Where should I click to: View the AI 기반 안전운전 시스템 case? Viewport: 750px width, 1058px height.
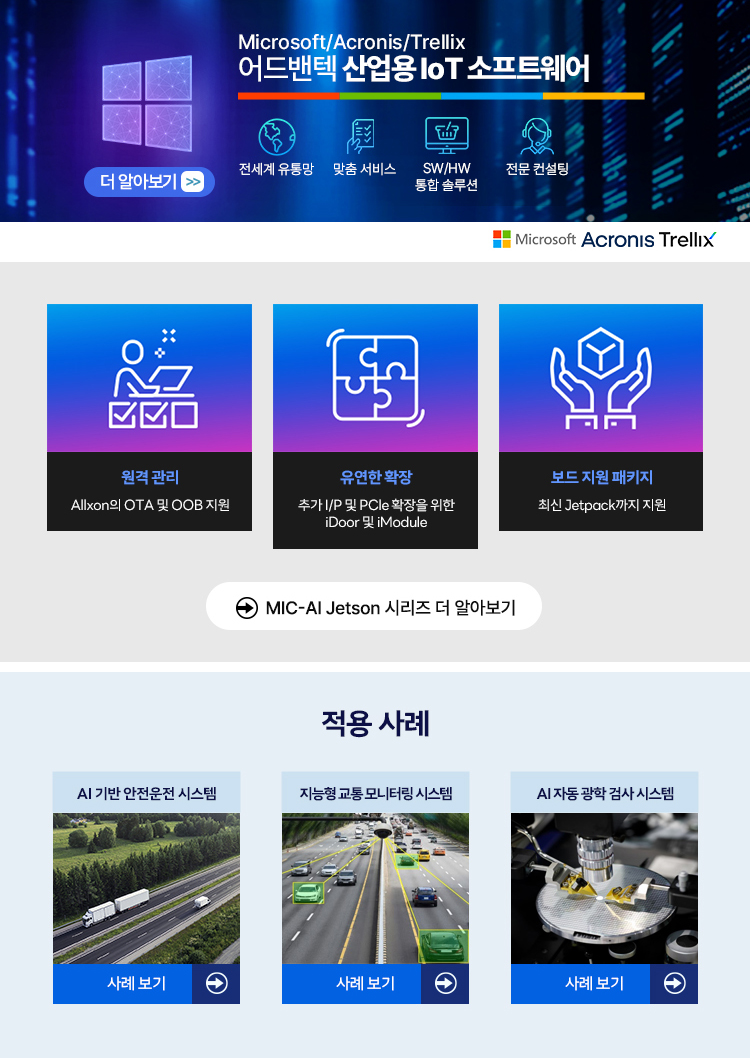[x=146, y=984]
